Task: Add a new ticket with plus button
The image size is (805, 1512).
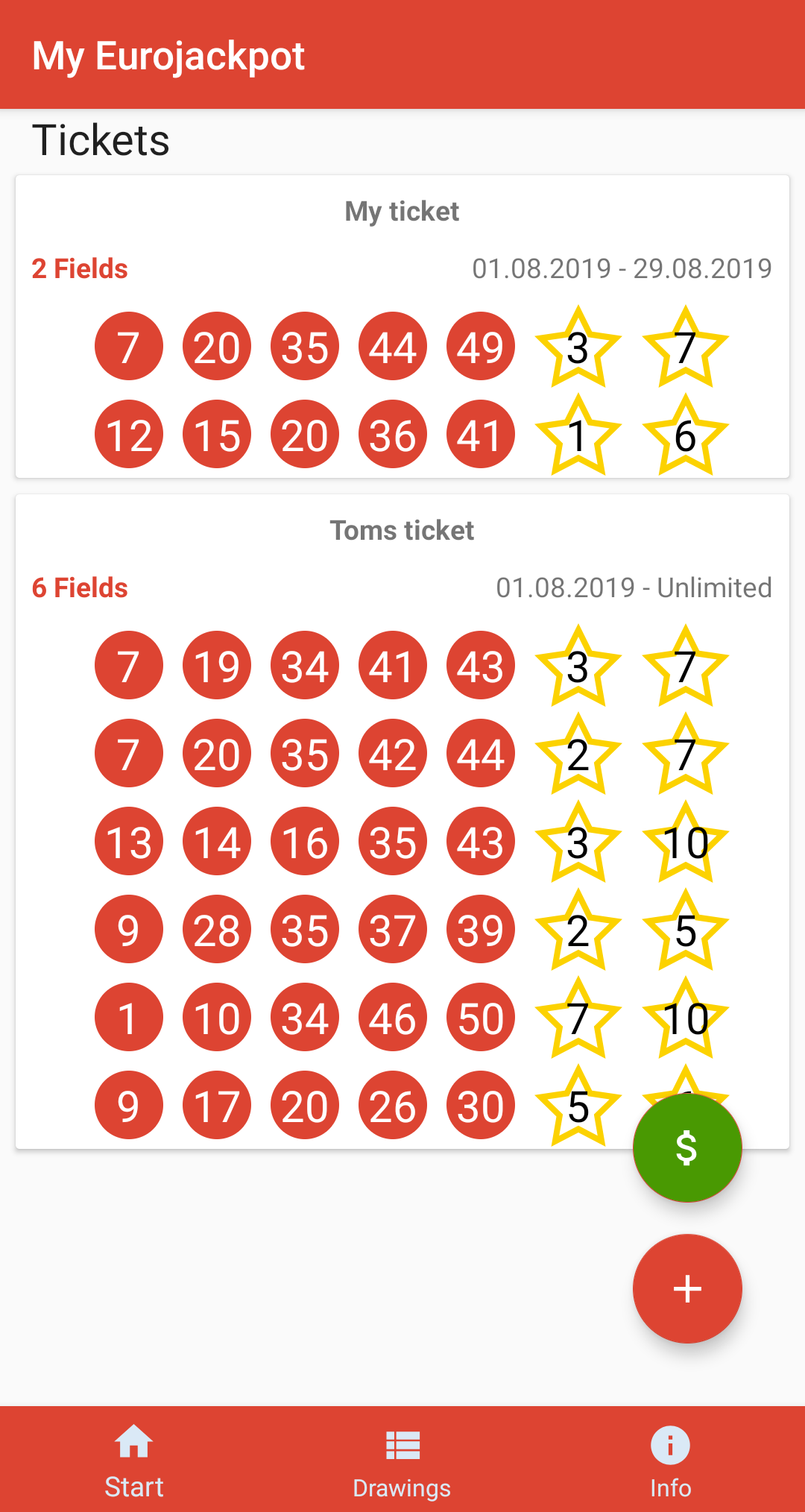Action: [x=687, y=1288]
